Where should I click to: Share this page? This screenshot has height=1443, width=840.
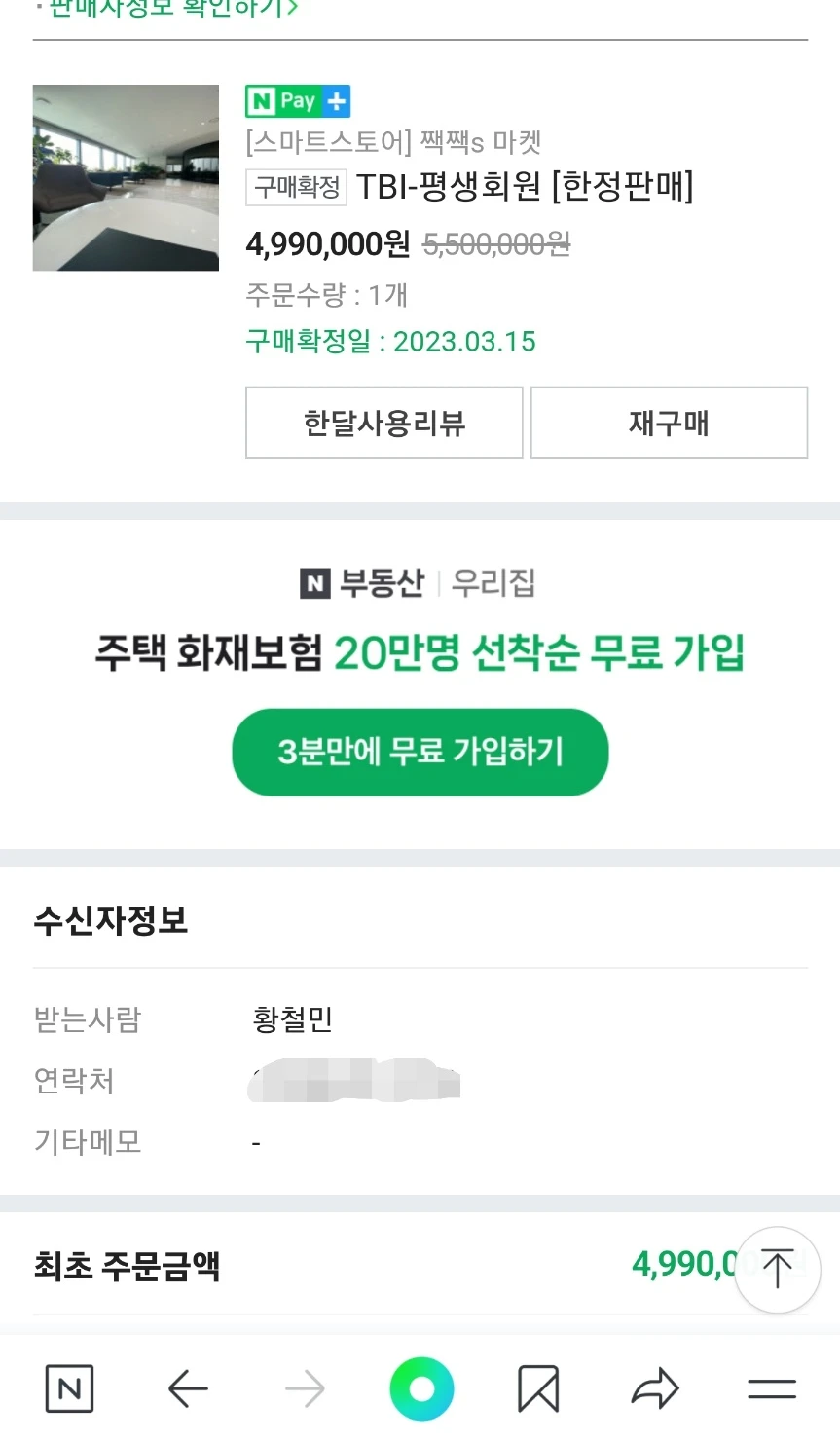pyautogui.click(x=654, y=1388)
